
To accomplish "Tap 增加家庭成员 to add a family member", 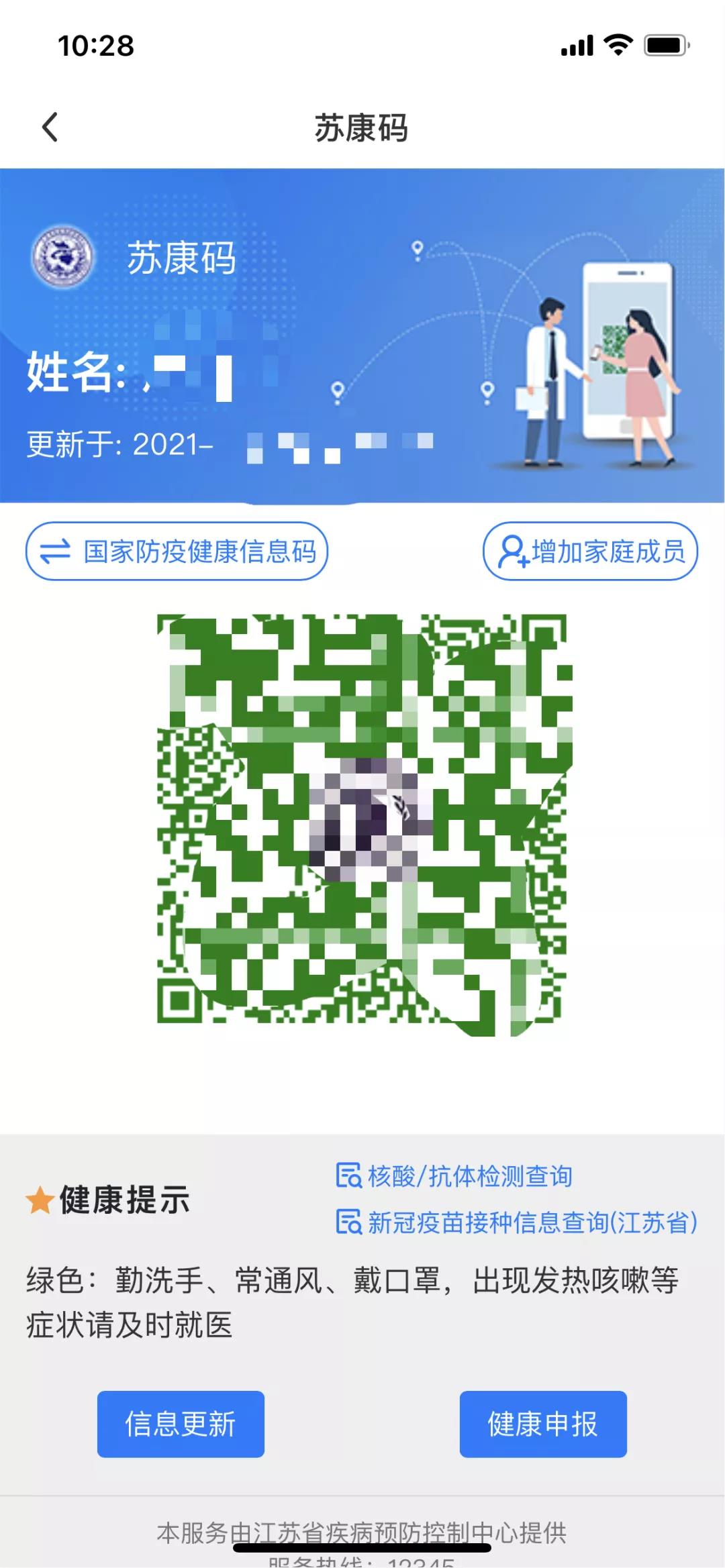I will tap(590, 552).
